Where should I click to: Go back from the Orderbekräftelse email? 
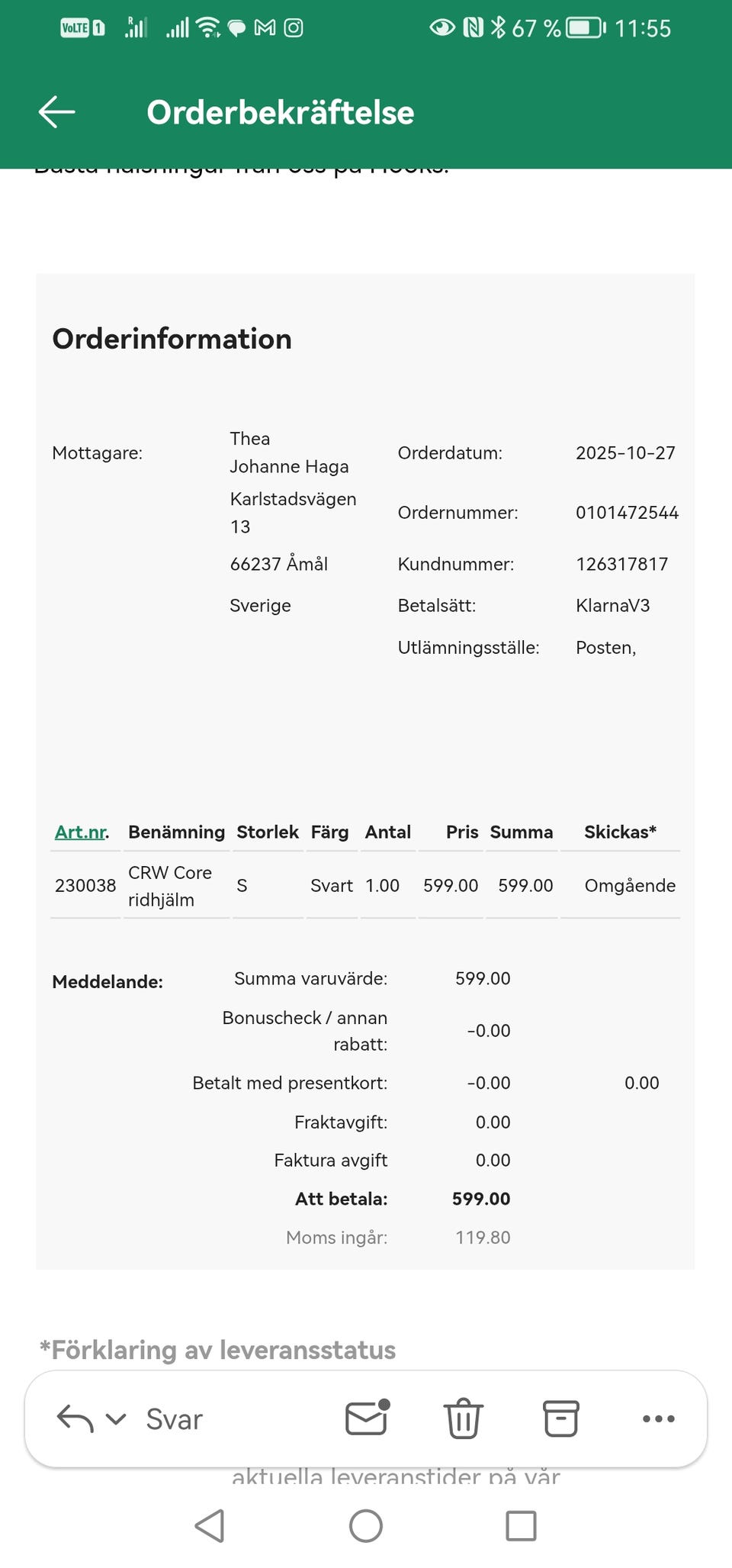[x=57, y=112]
